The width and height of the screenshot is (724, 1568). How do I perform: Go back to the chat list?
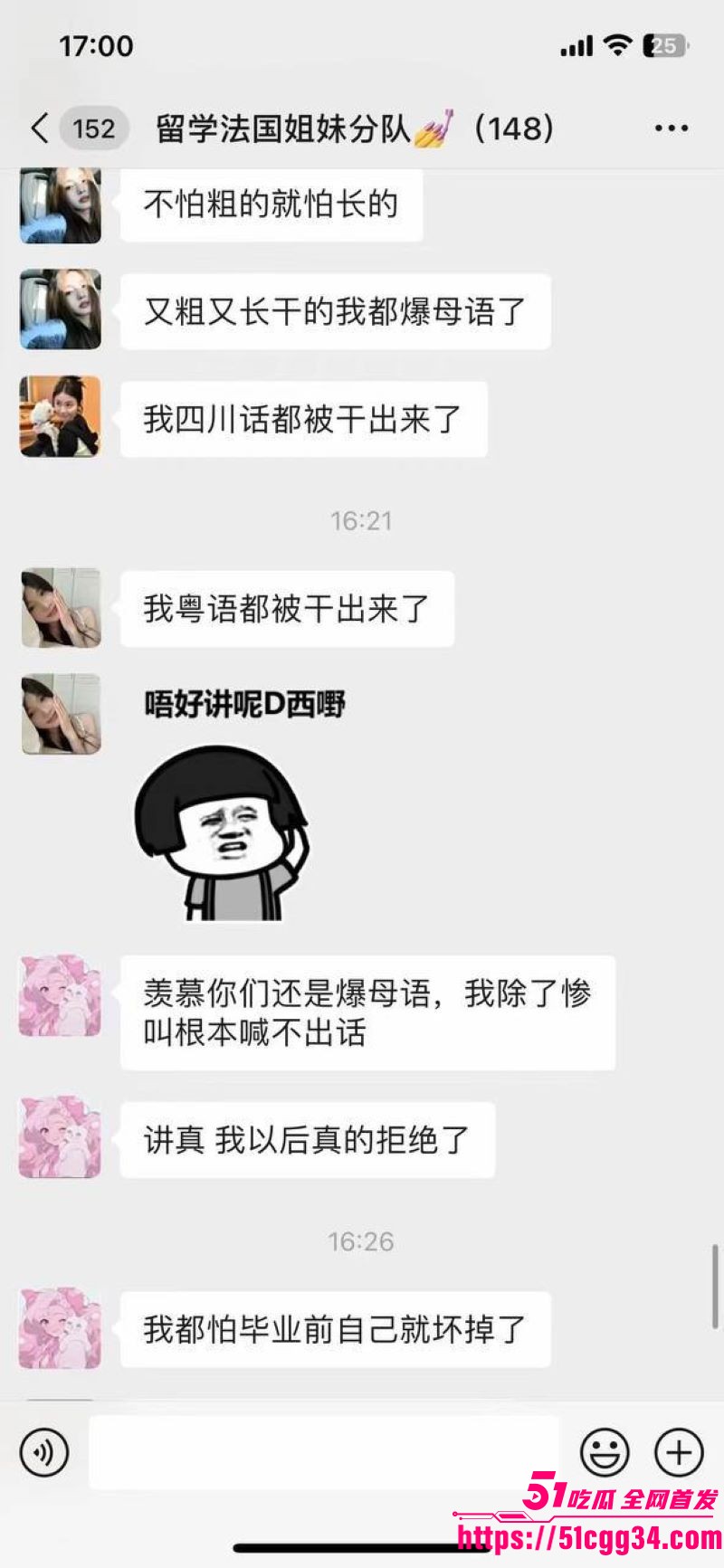pyautogui.click(x=39, y=128)
